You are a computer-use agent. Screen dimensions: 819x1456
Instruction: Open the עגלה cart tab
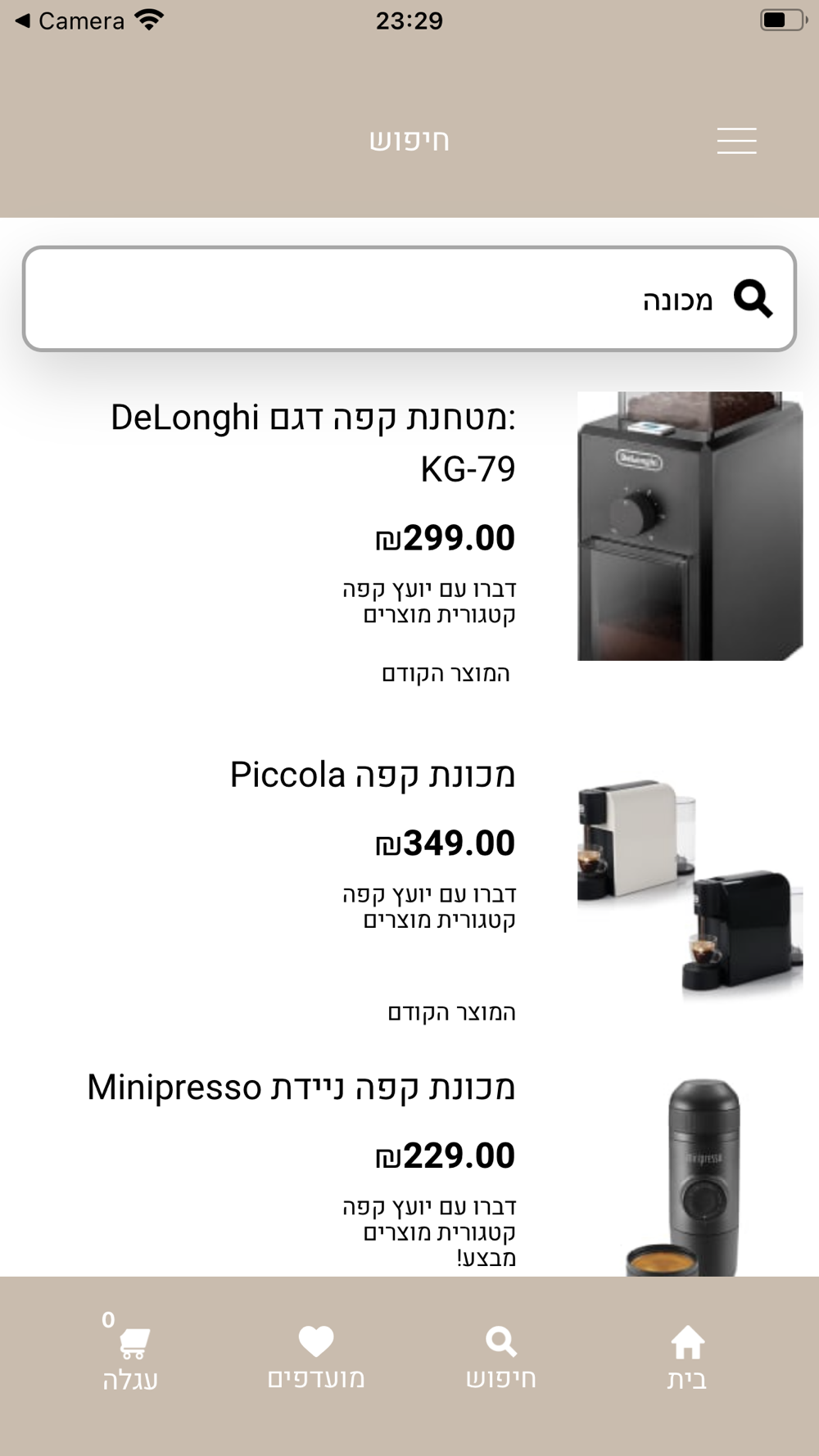[x=131, y=1358]
